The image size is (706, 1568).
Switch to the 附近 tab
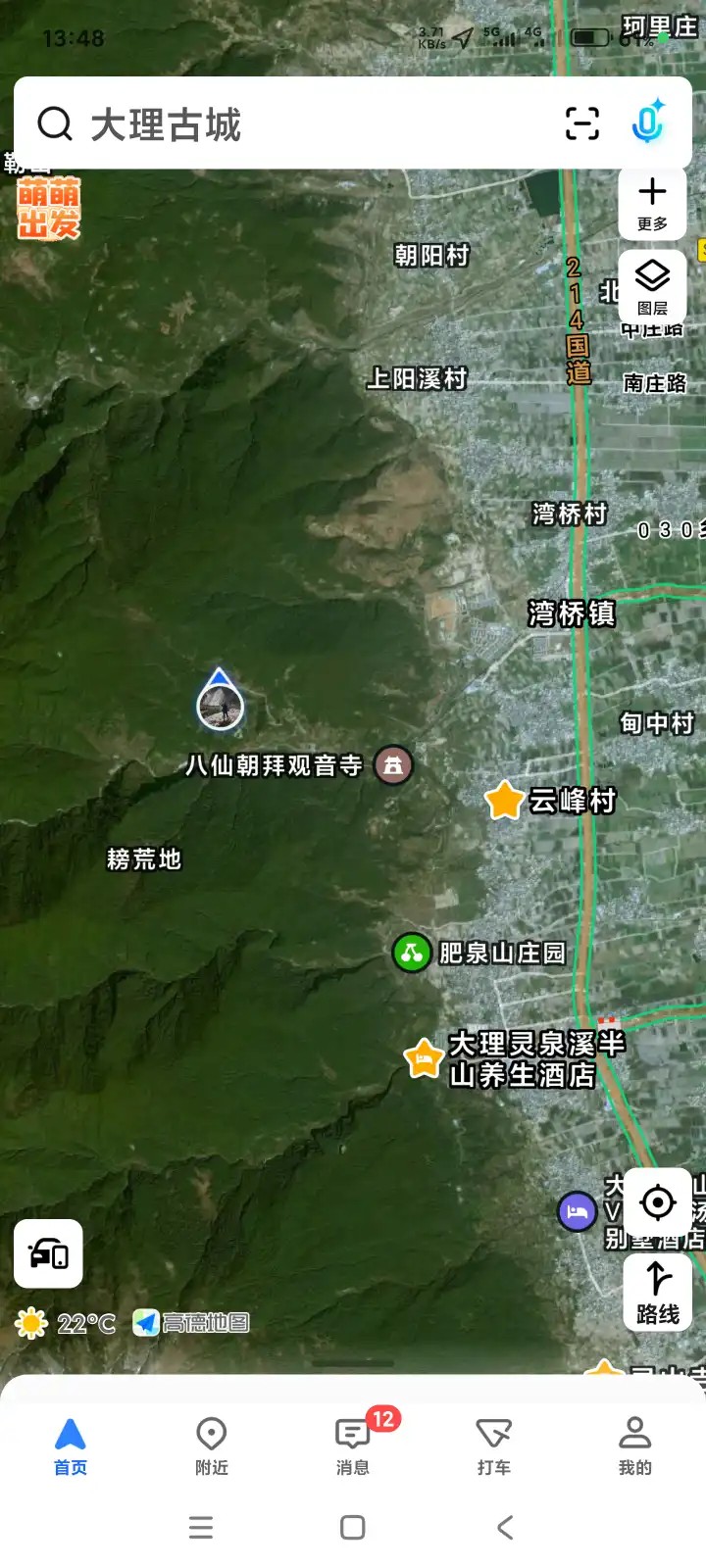coord(212,1445)
